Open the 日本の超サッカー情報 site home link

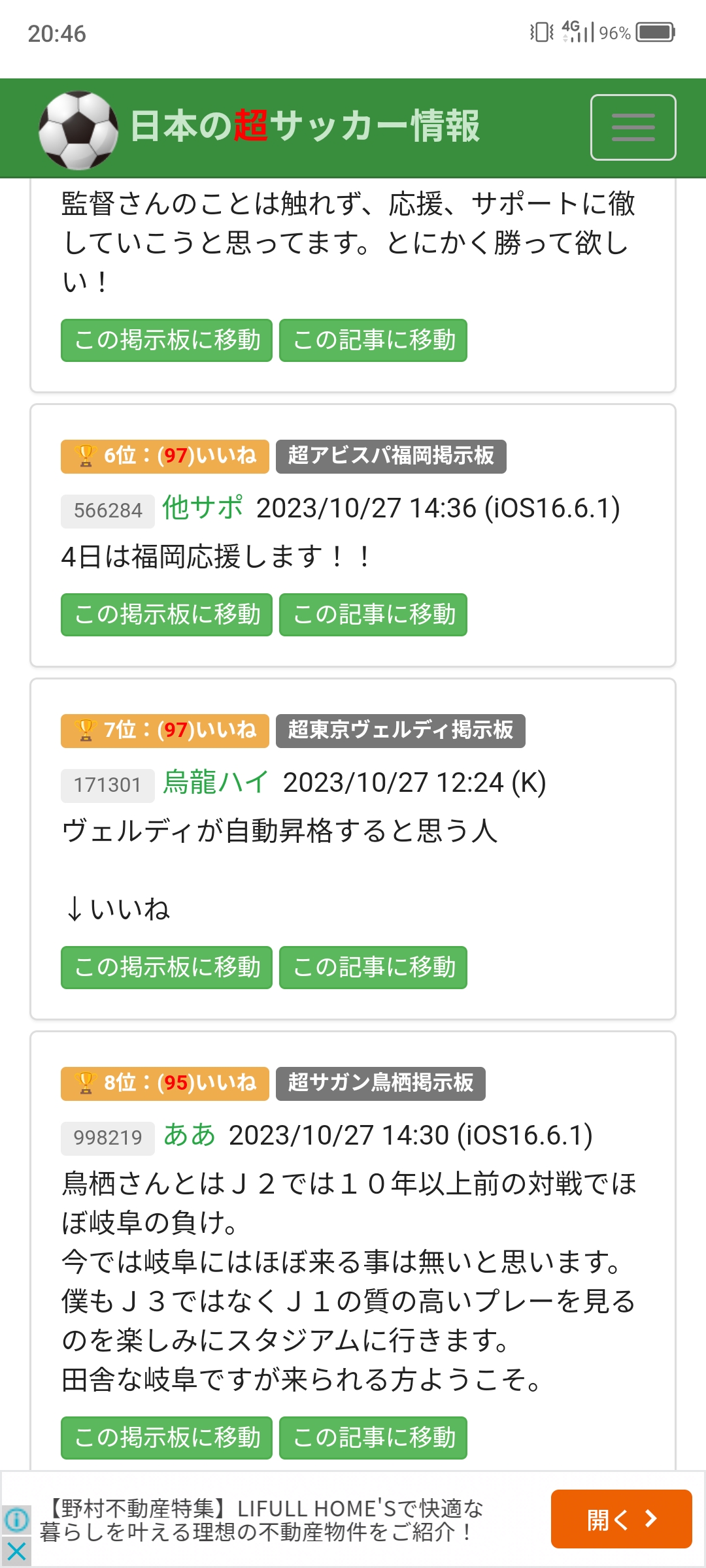(260, 129)
